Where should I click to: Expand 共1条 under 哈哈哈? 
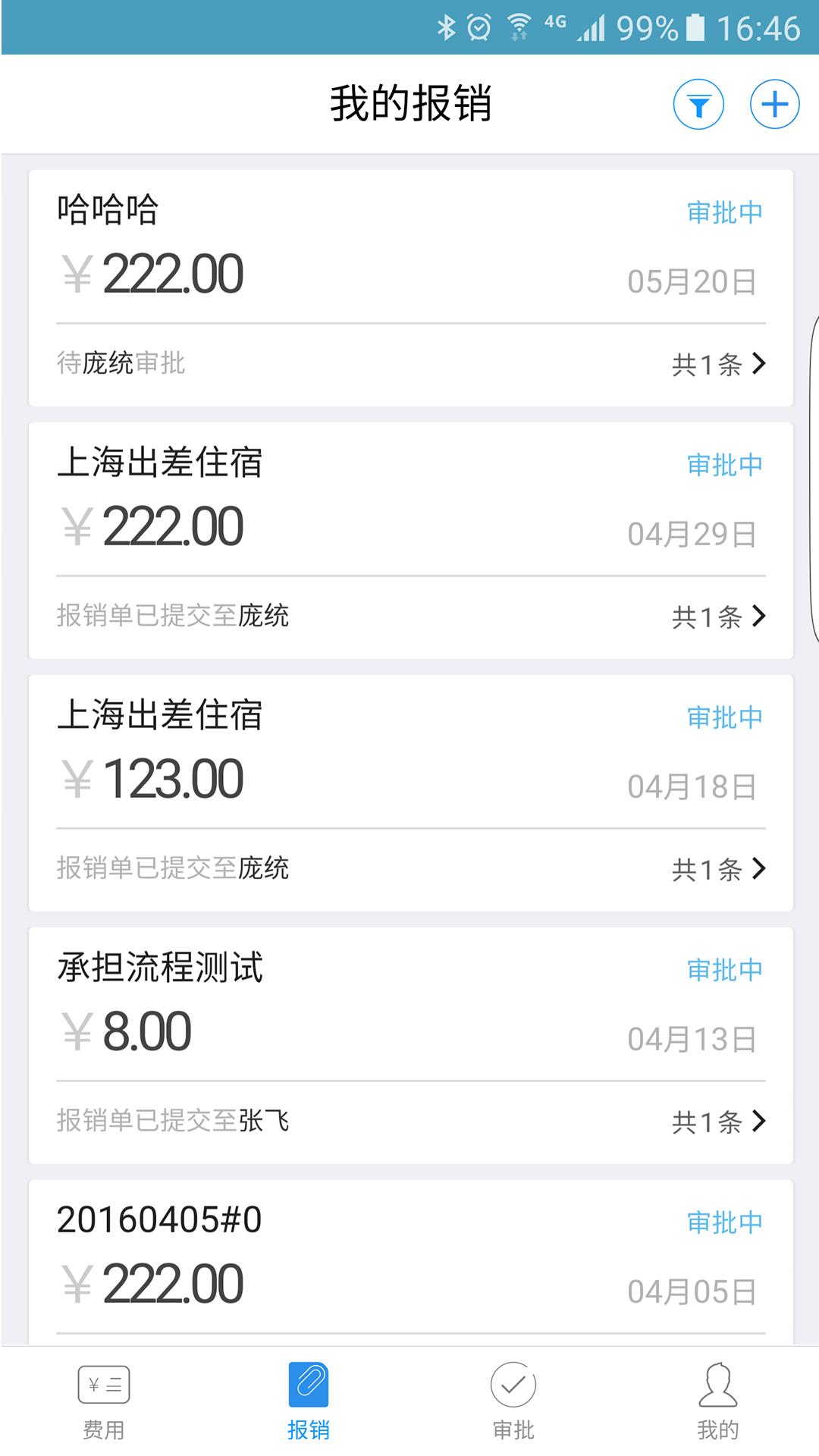pos(719,364)
